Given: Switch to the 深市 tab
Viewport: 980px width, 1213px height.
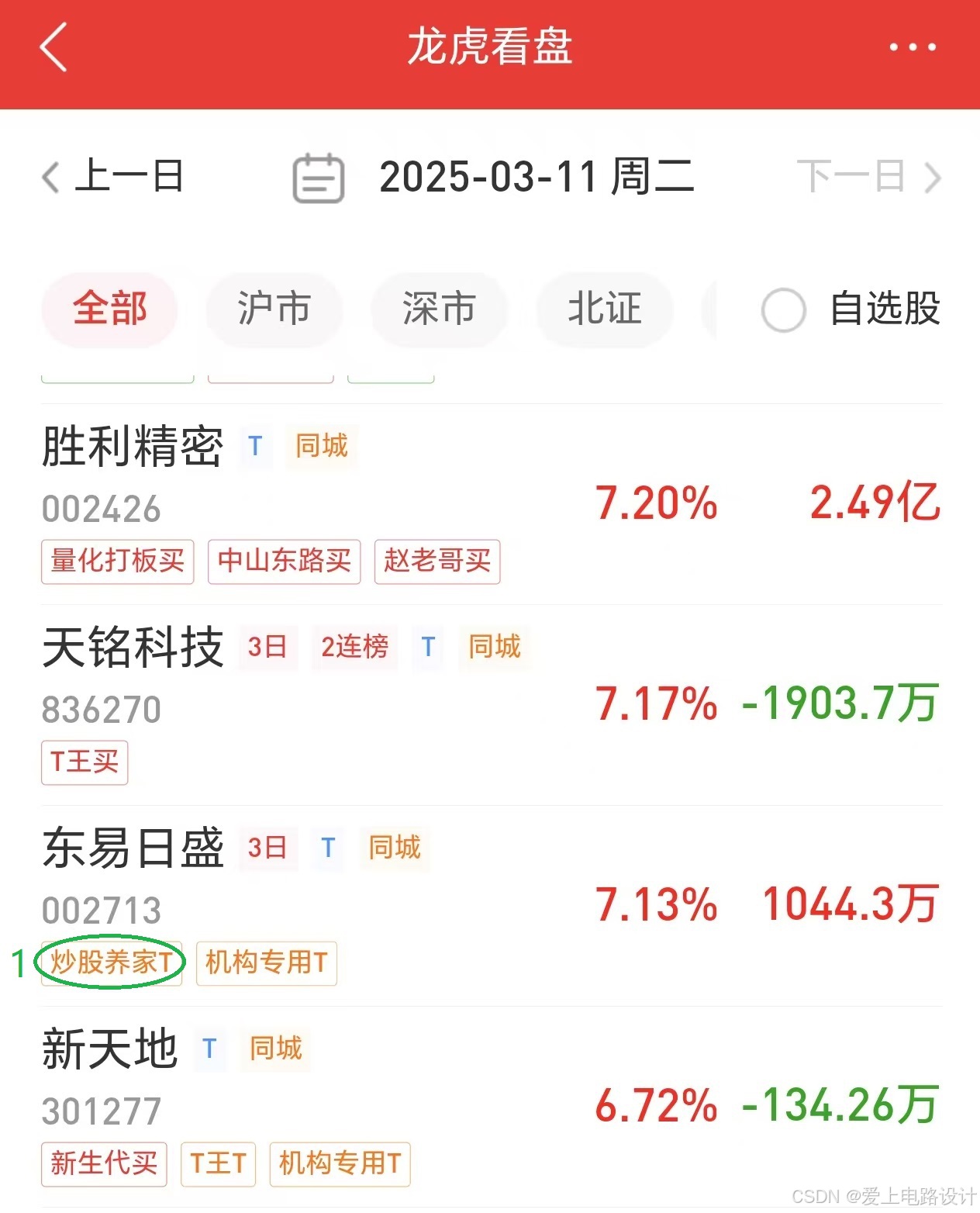Looking at the screenshot, I should click(439, 309).
